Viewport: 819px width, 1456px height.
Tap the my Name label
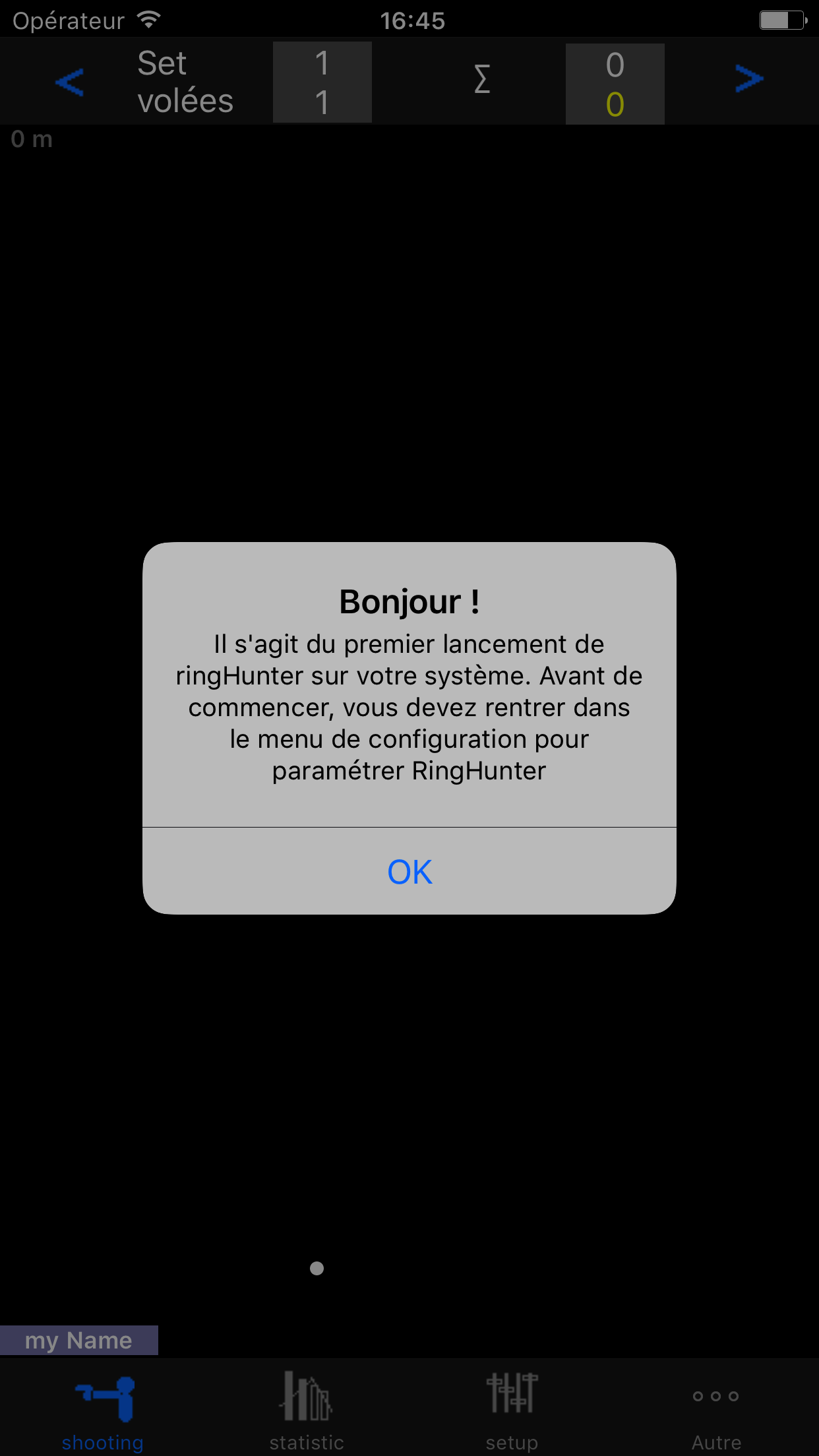(x=78, y=1341)
